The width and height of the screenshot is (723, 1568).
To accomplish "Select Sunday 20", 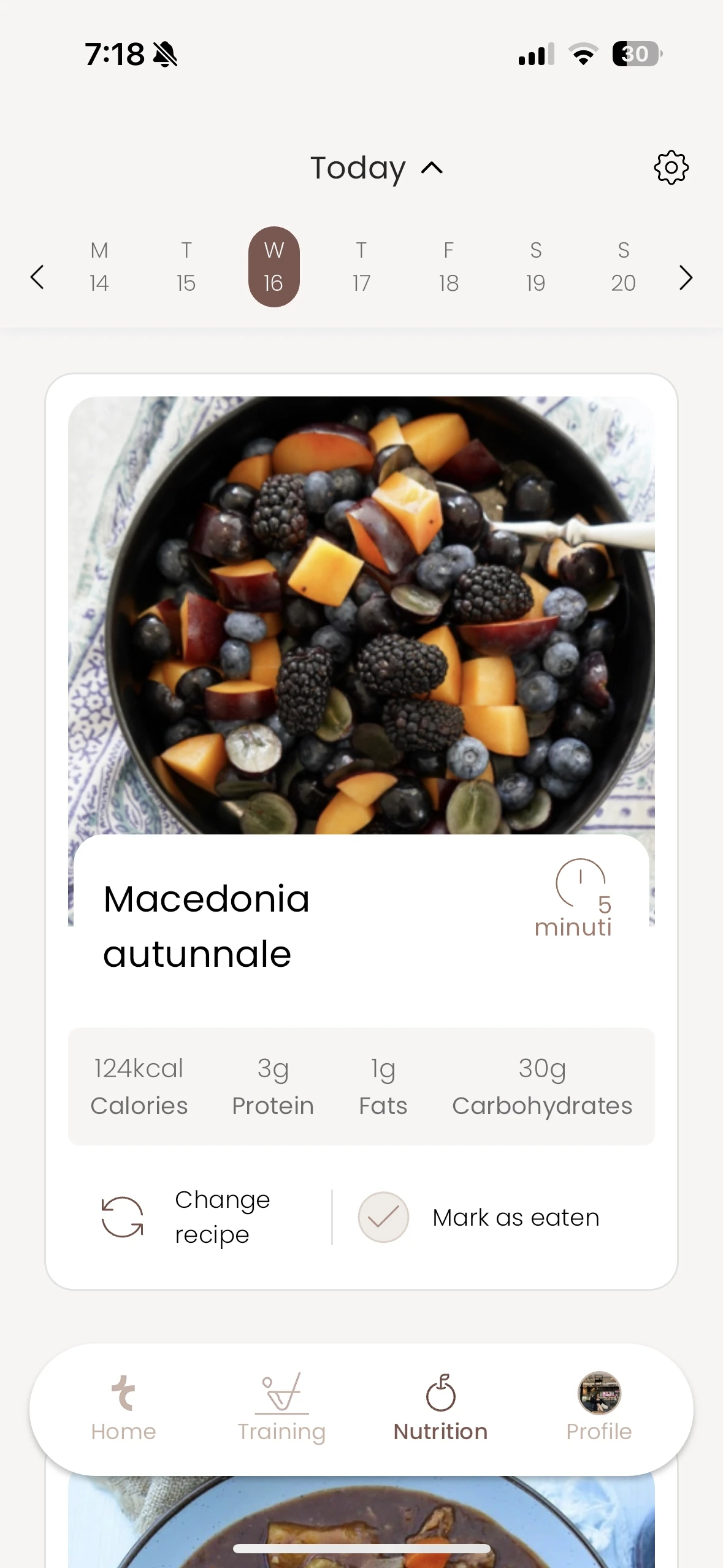I will (623, 267).
